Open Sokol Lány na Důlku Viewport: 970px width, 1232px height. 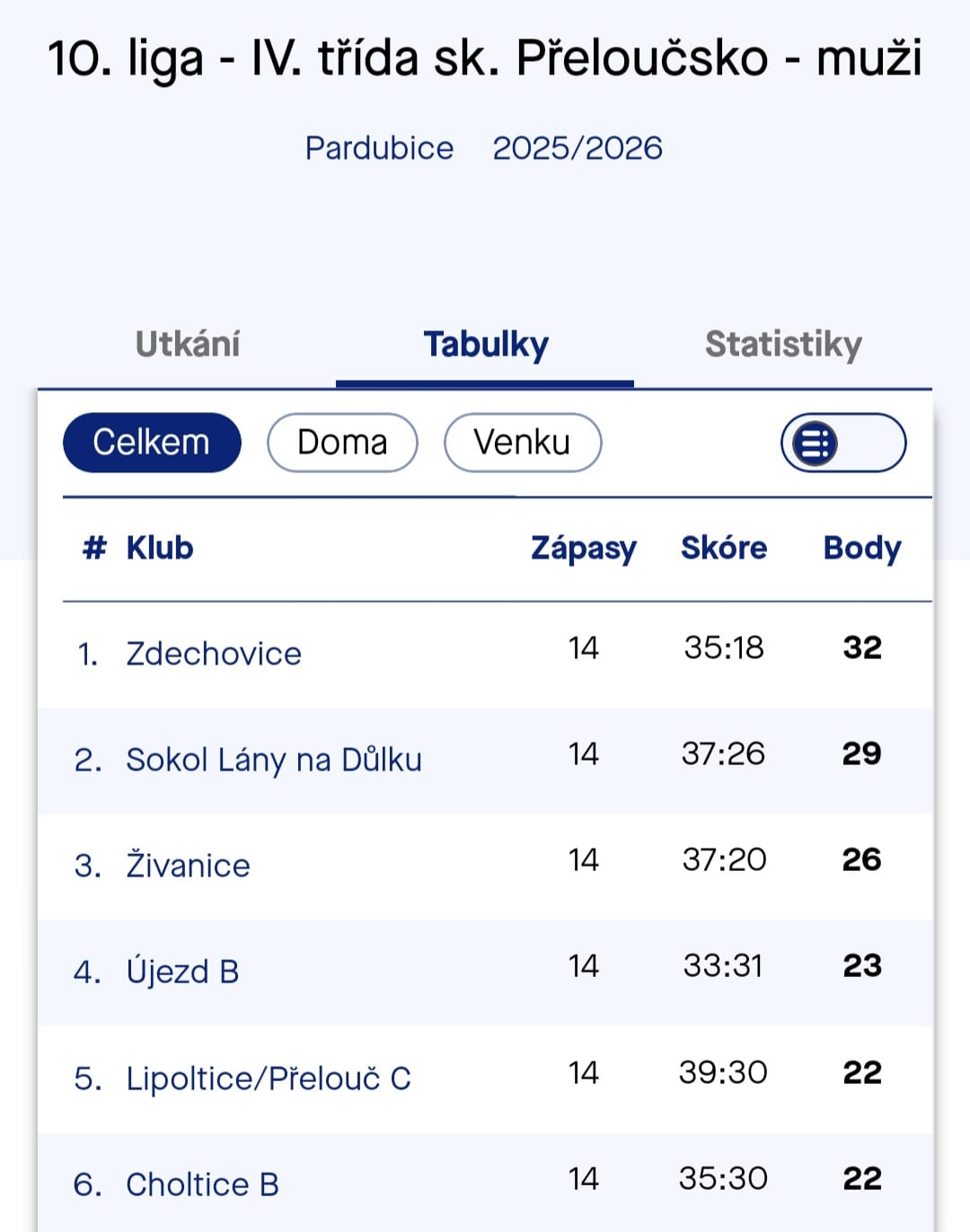pos(273,760)
